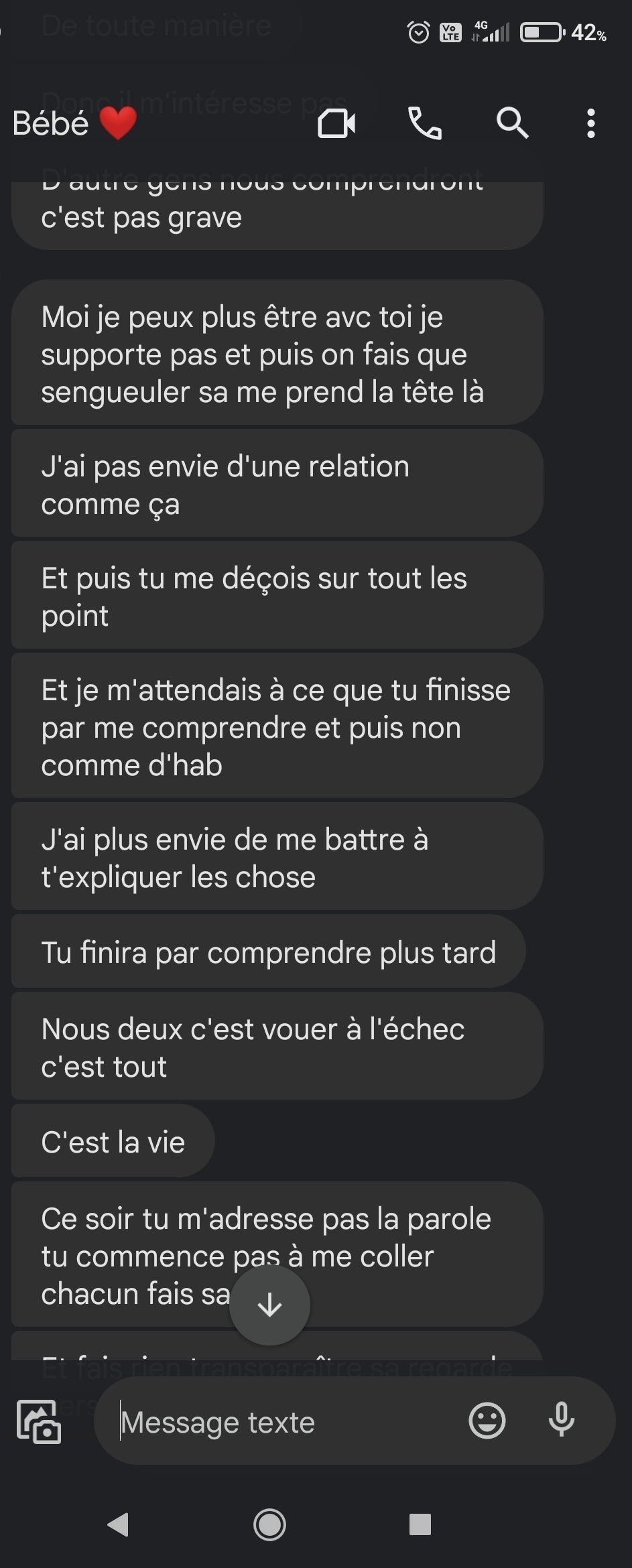Screen dimensions: 632x1568
Task: Record a voice message with the microphone
Action: 562,1419
